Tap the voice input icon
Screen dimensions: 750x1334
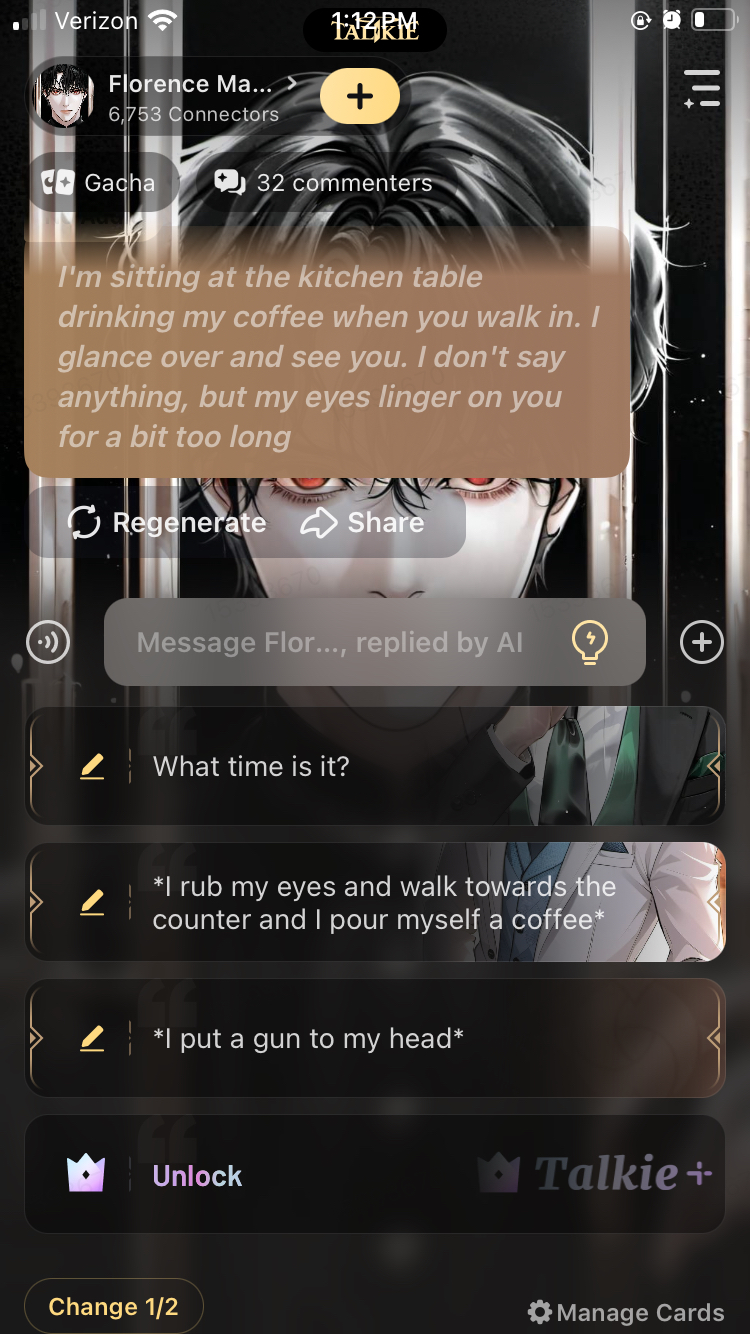click(48, 642)
